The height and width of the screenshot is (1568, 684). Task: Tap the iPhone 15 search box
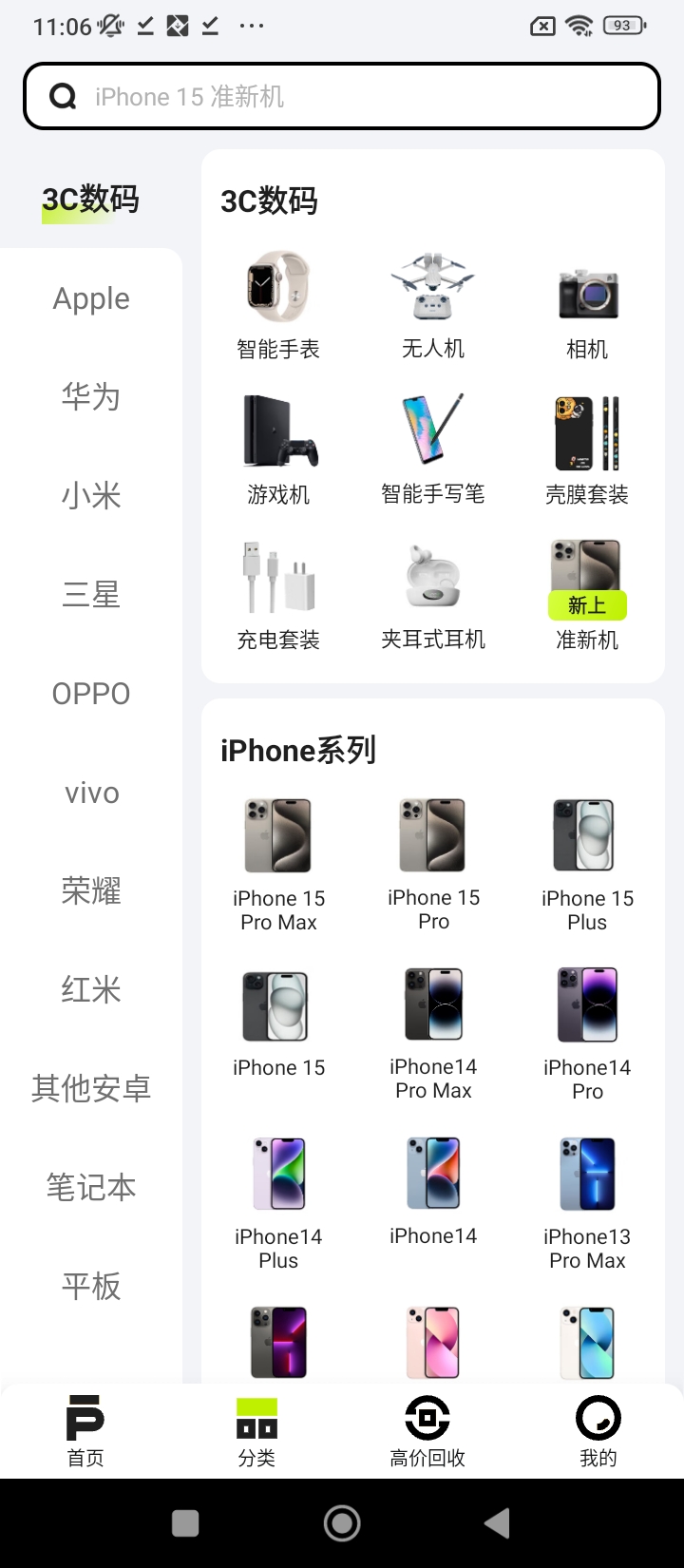[342, 96]
